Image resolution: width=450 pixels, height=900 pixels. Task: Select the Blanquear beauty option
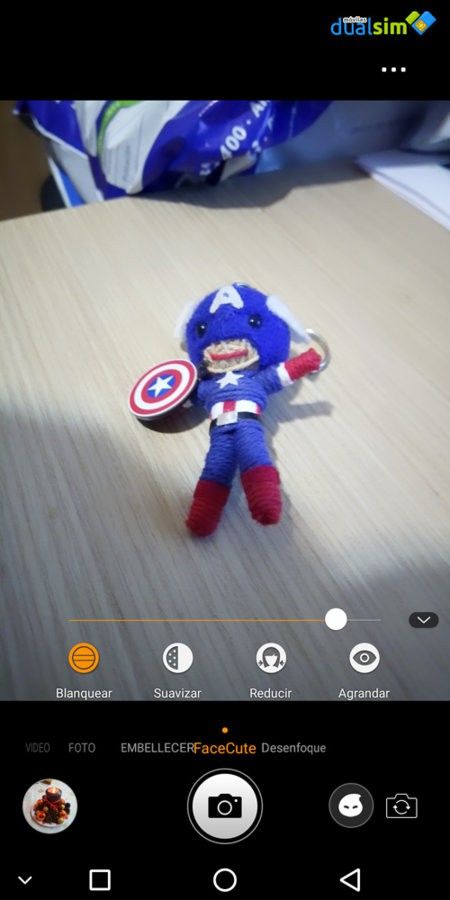84,658
